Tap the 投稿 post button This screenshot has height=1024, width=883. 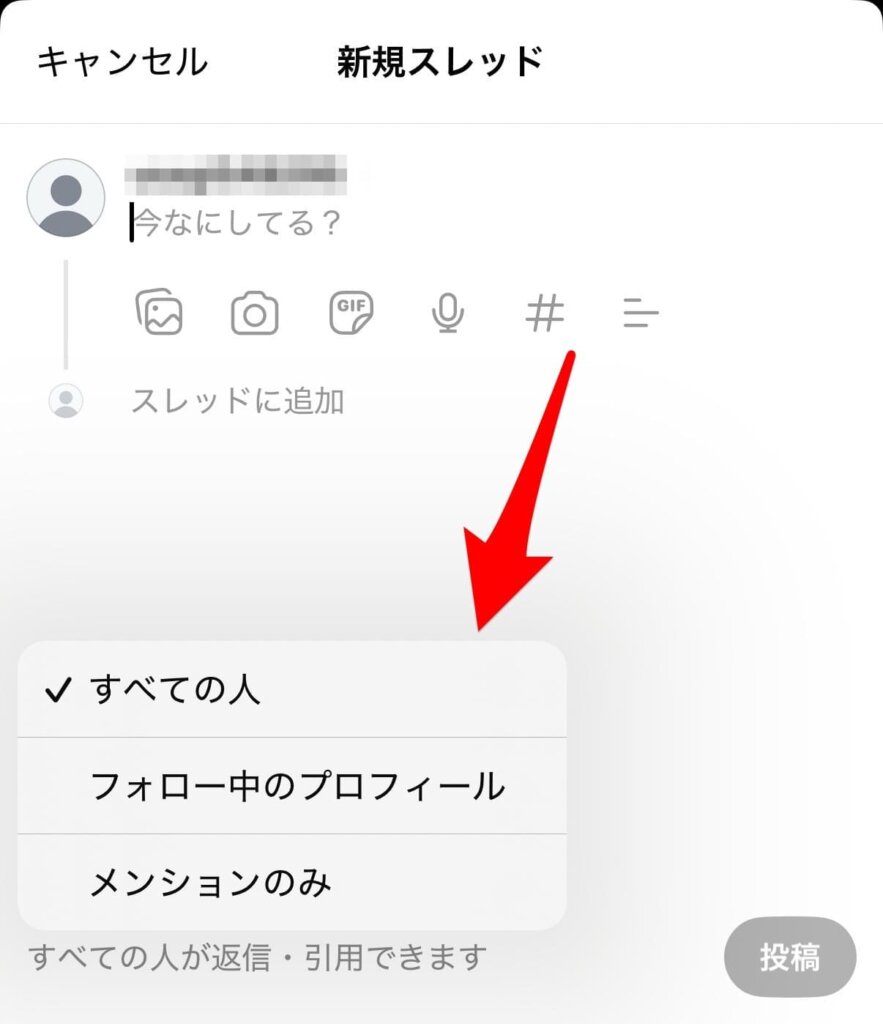pos(790,957)
